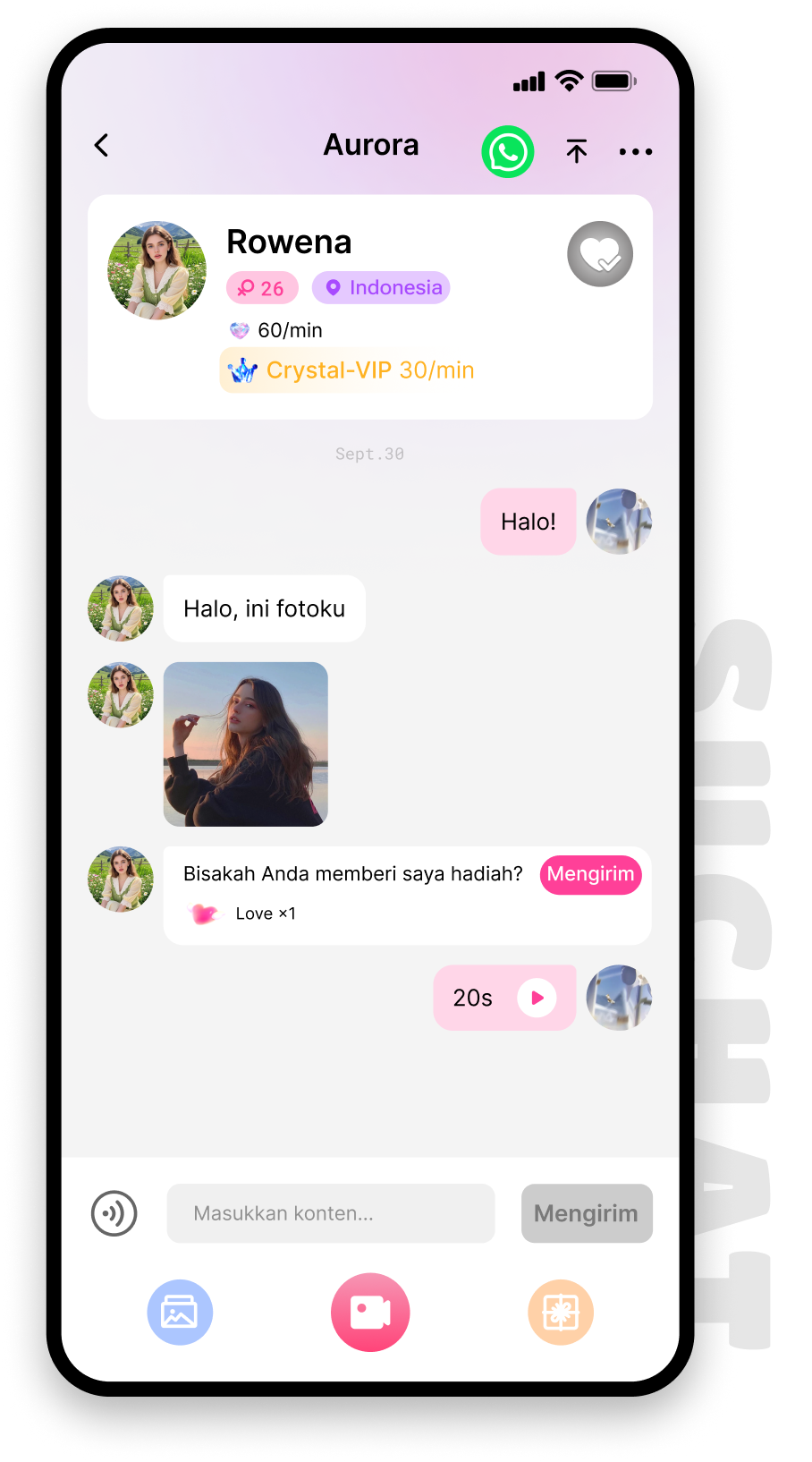Open the gift box panel
This screenshot has height=1462, width=812.
pyautogui.click(x=561, y=1313)
